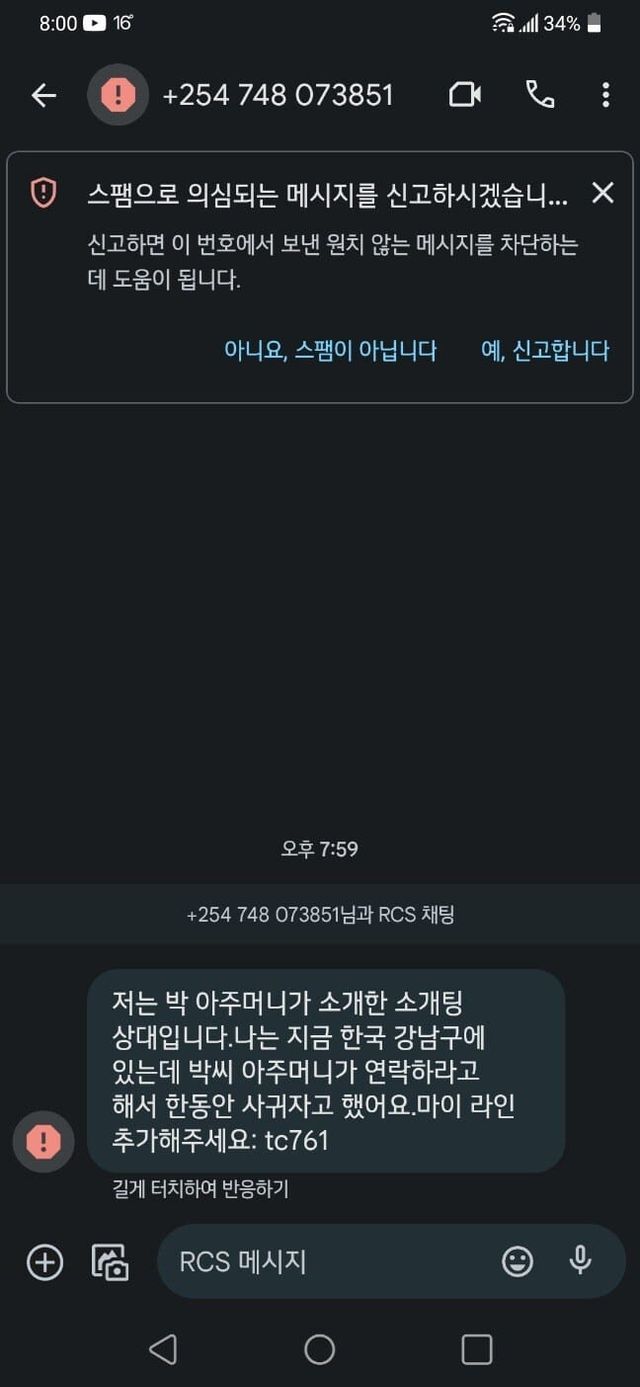The height and width of the screenshot is (1387, 640).
Task: Open recent apps from the navigation bar
Action: point(476,1349)
